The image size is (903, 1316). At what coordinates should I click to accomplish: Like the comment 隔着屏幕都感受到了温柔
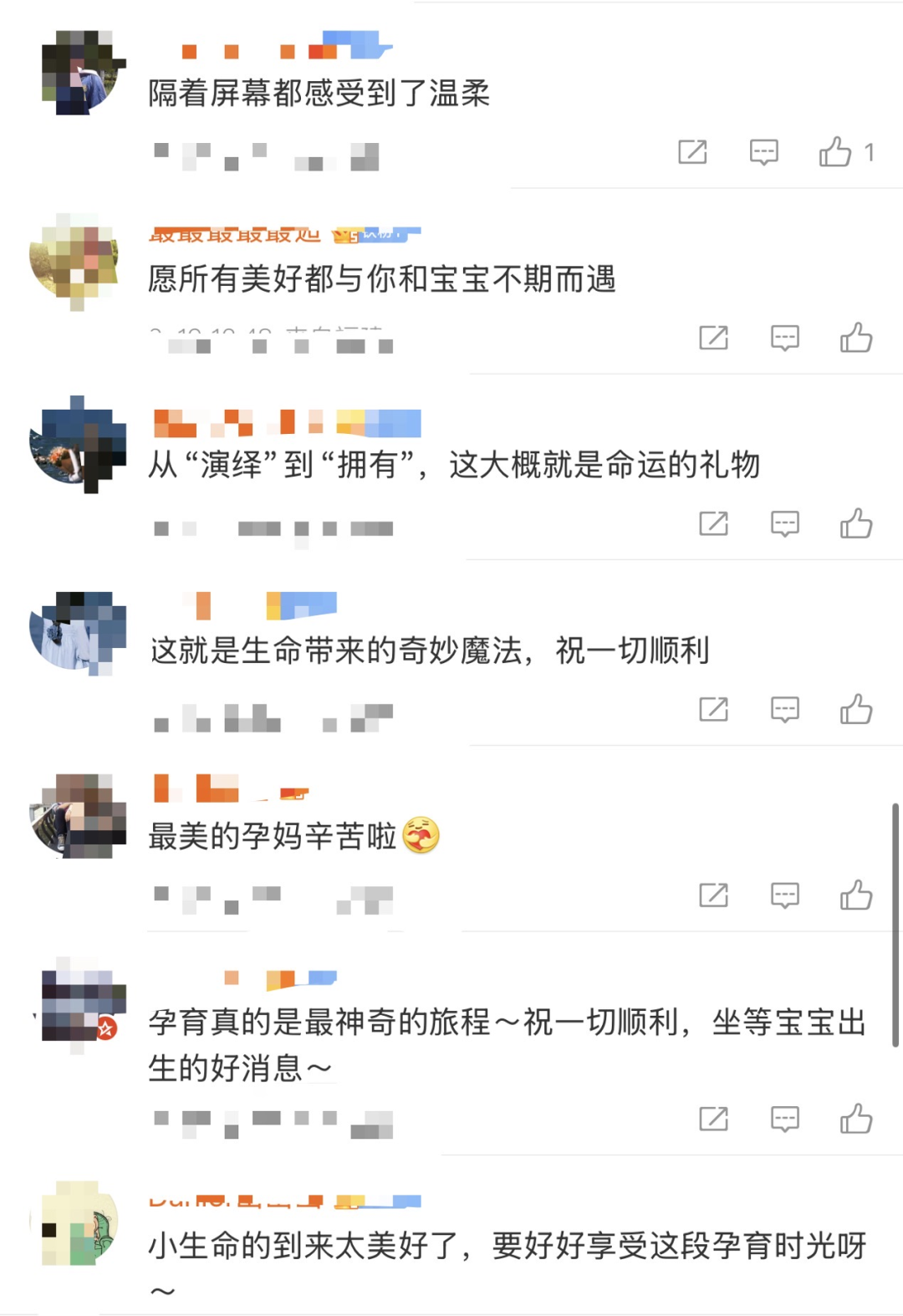click(835, 152)
